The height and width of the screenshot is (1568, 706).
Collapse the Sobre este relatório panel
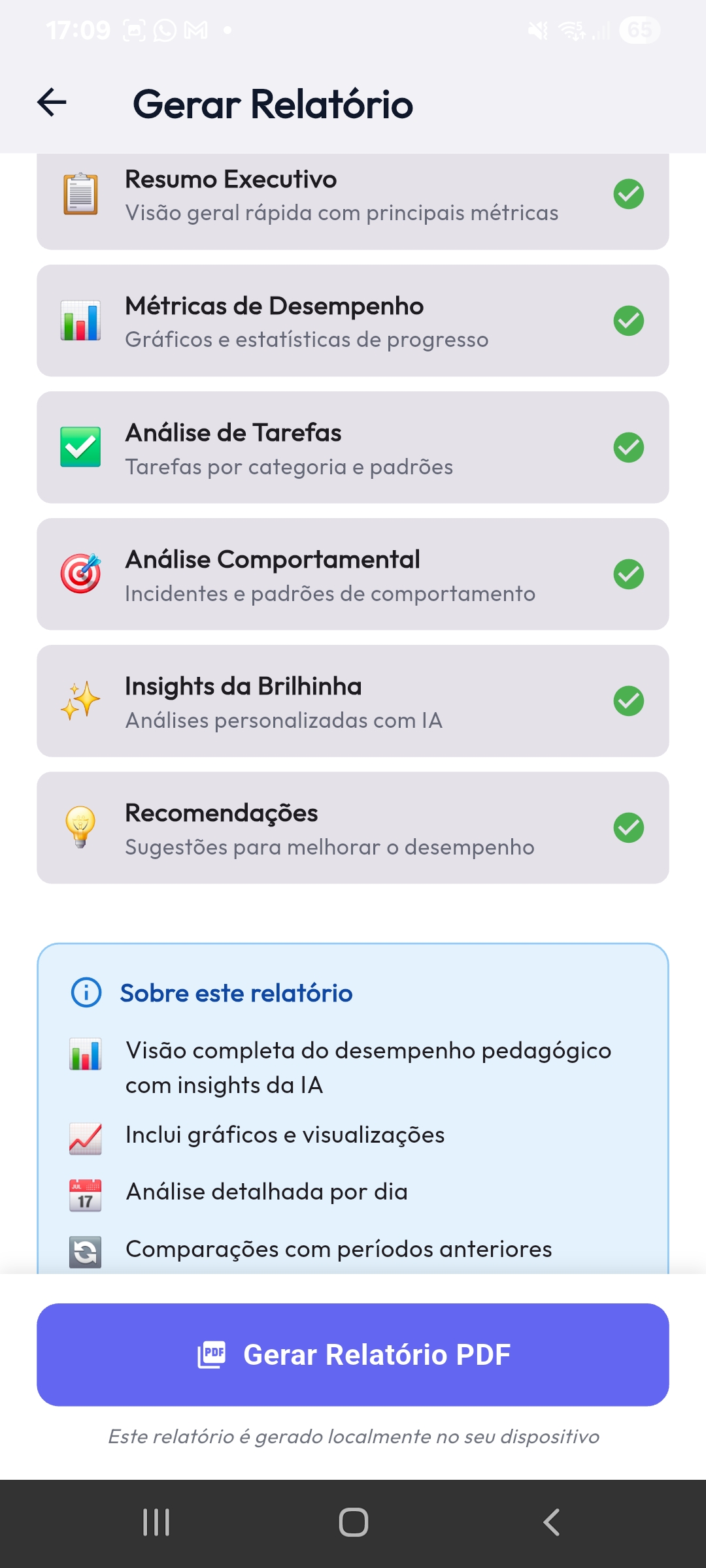tap(235, 992)
